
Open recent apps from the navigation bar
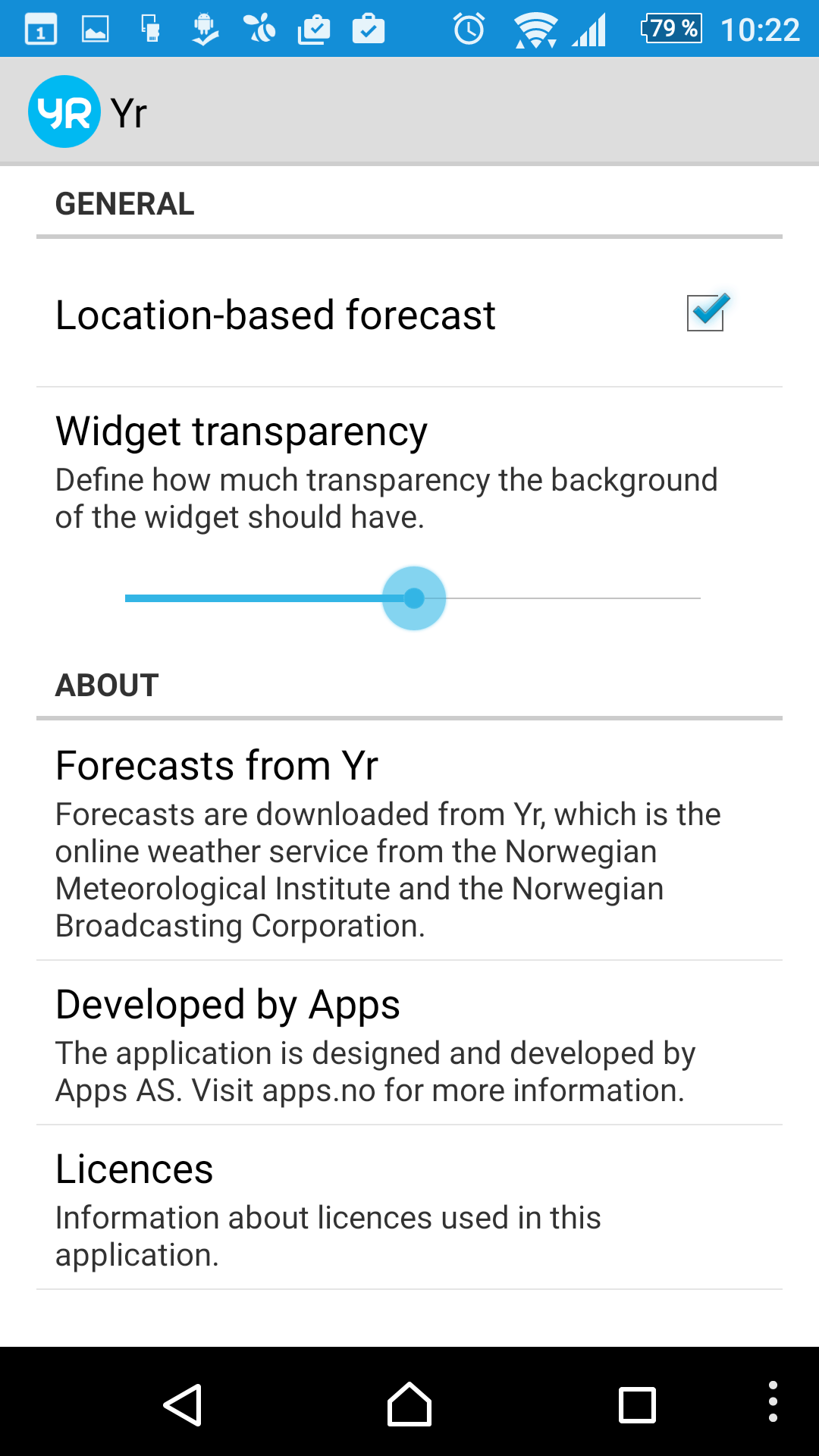[637, 1404]
